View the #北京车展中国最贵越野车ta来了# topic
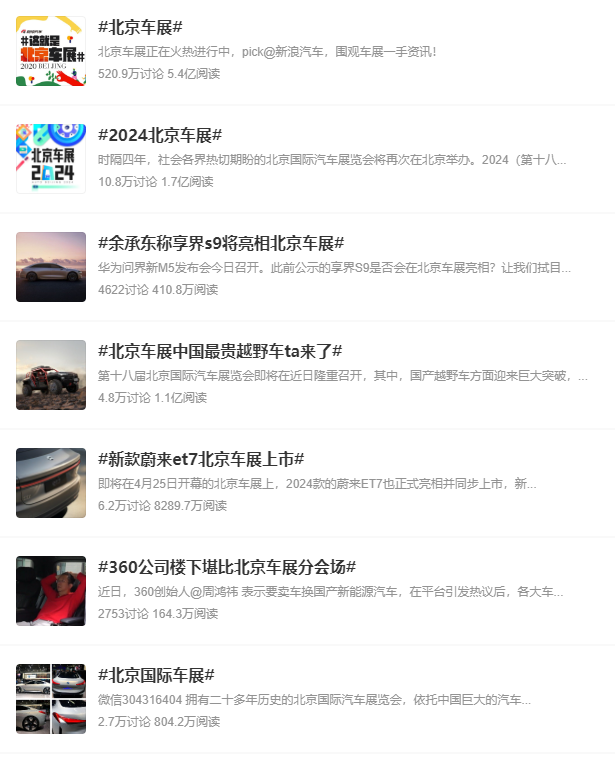The image size is (615, 761). (220, 351)
